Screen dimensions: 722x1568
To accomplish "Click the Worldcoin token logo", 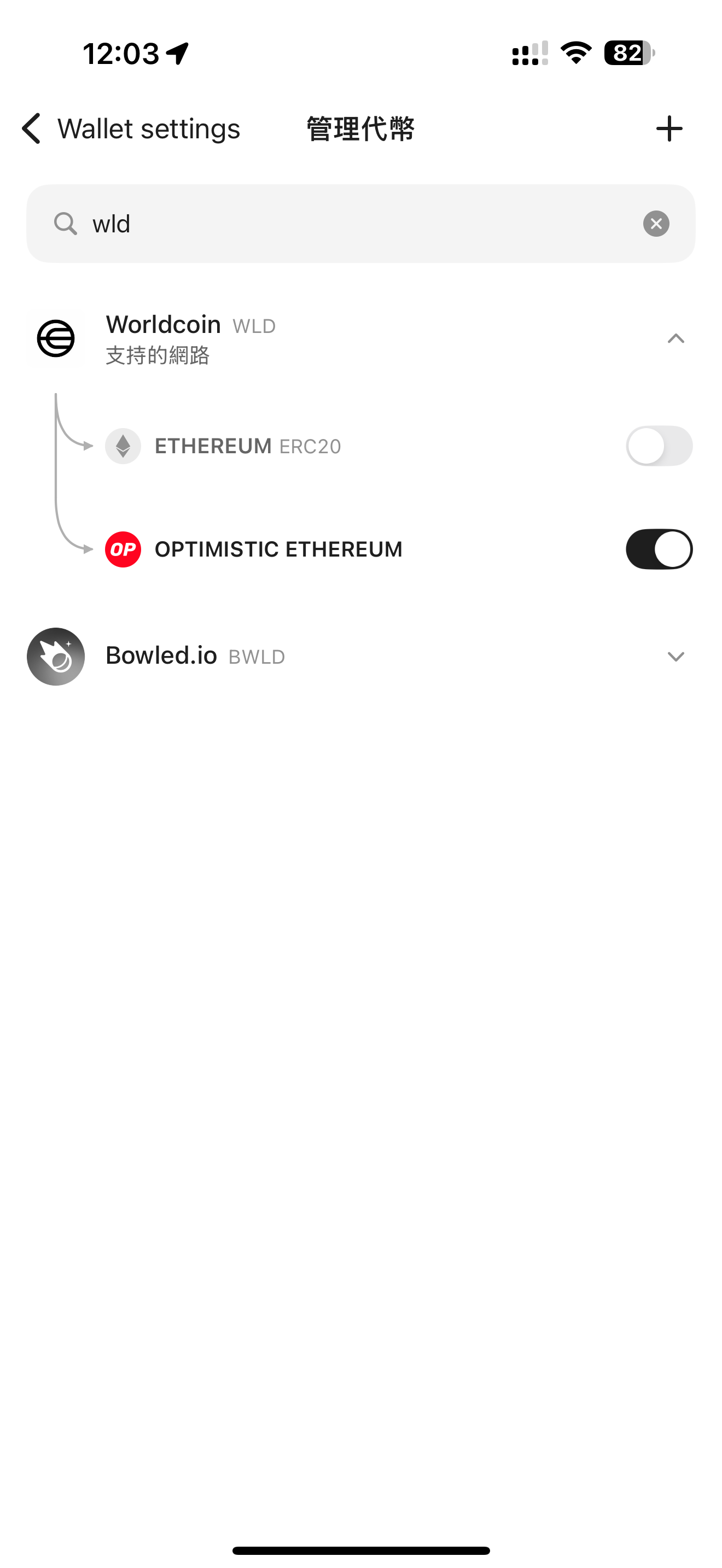I will (x=55, y=338).
